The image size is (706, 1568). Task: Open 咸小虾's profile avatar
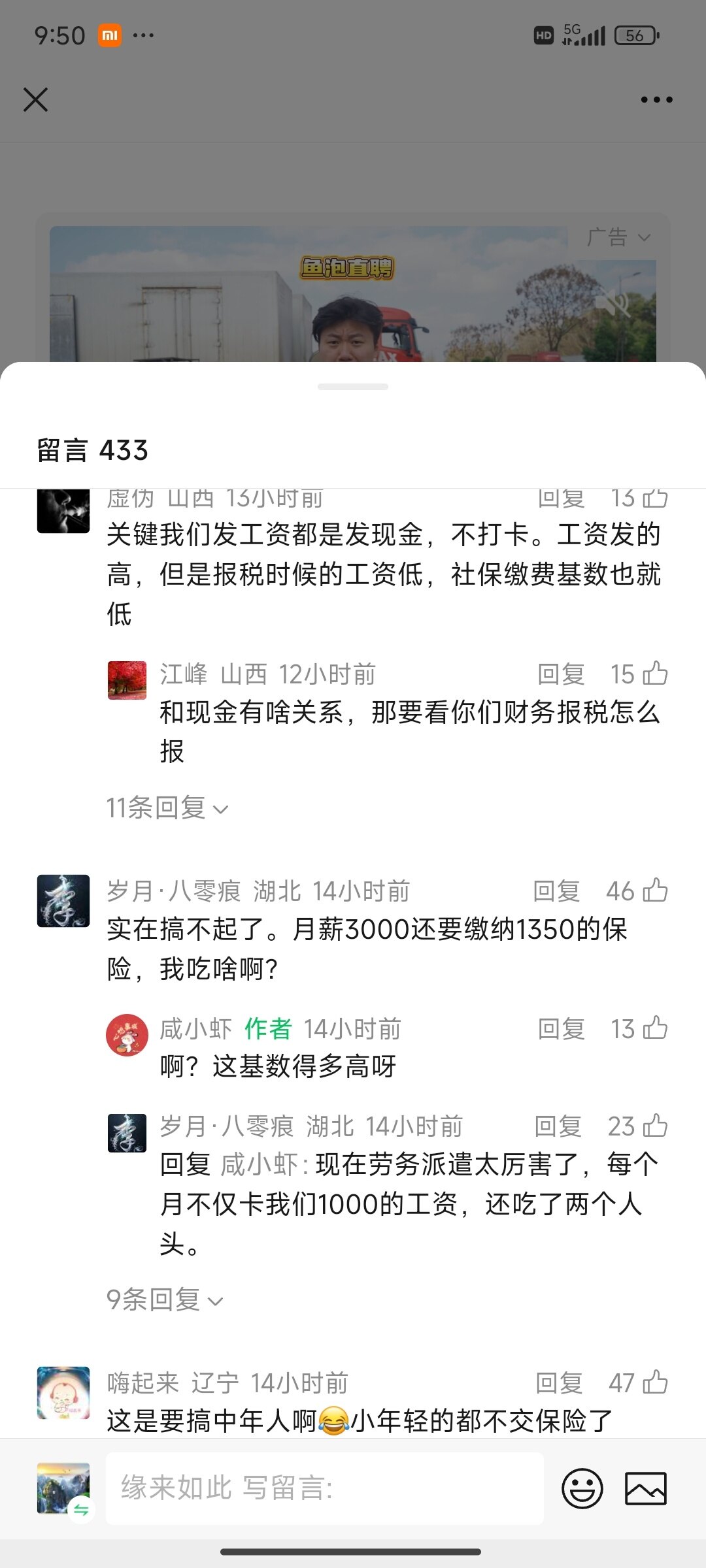tap(127, 1035)
